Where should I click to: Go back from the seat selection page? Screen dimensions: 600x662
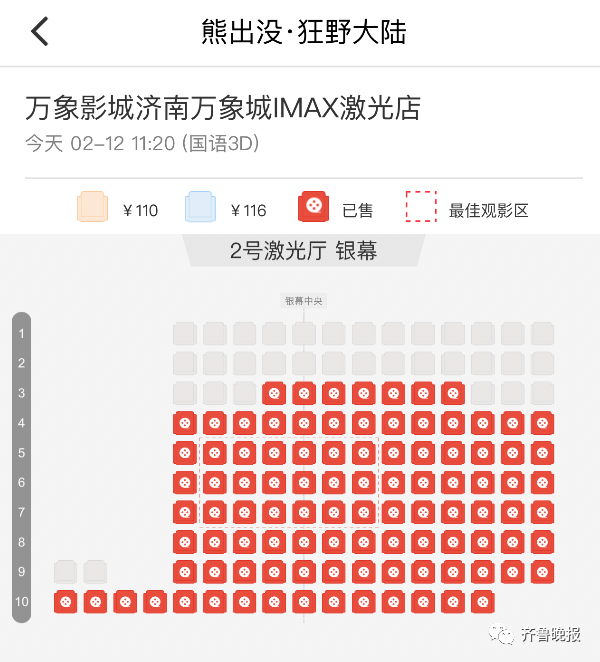pos(40,32)
